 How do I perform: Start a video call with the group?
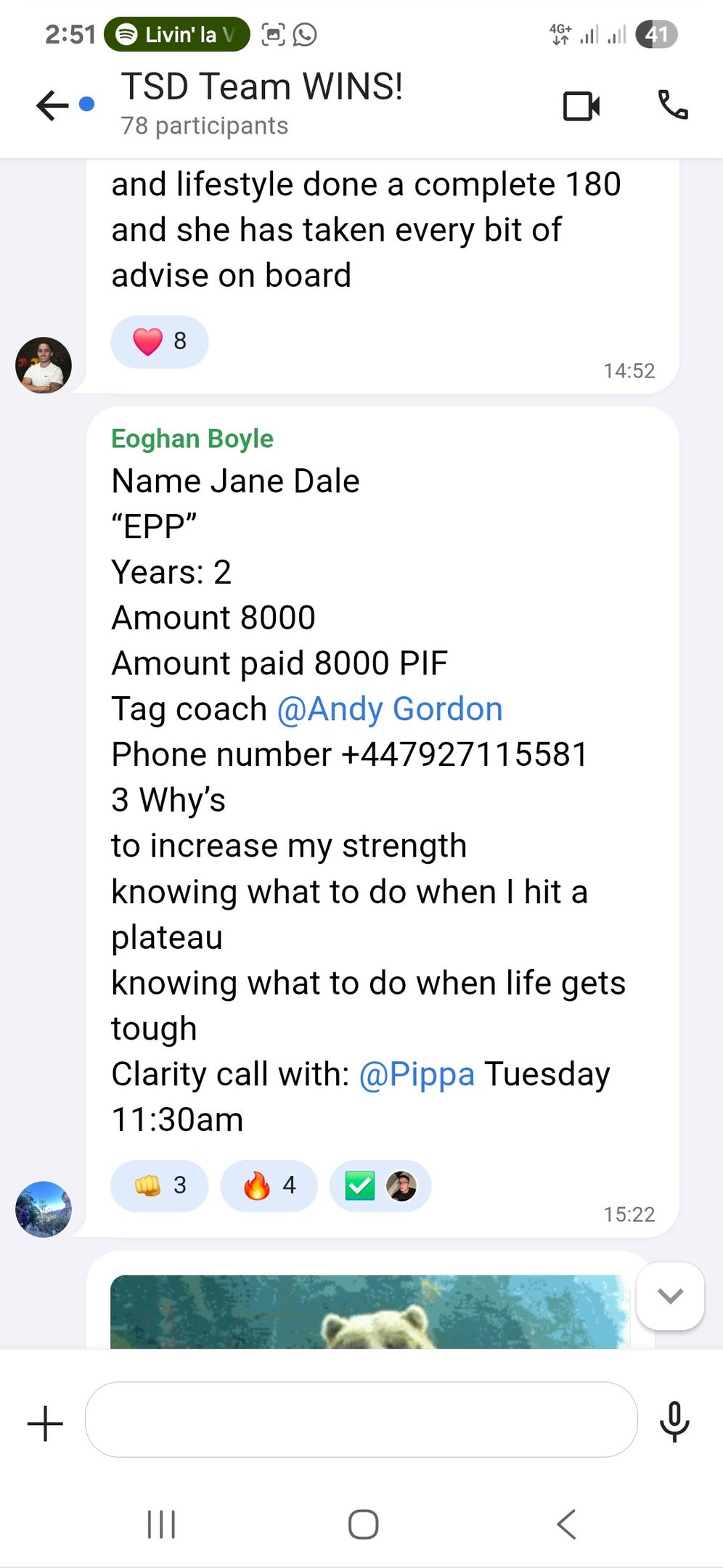(581, 106)
